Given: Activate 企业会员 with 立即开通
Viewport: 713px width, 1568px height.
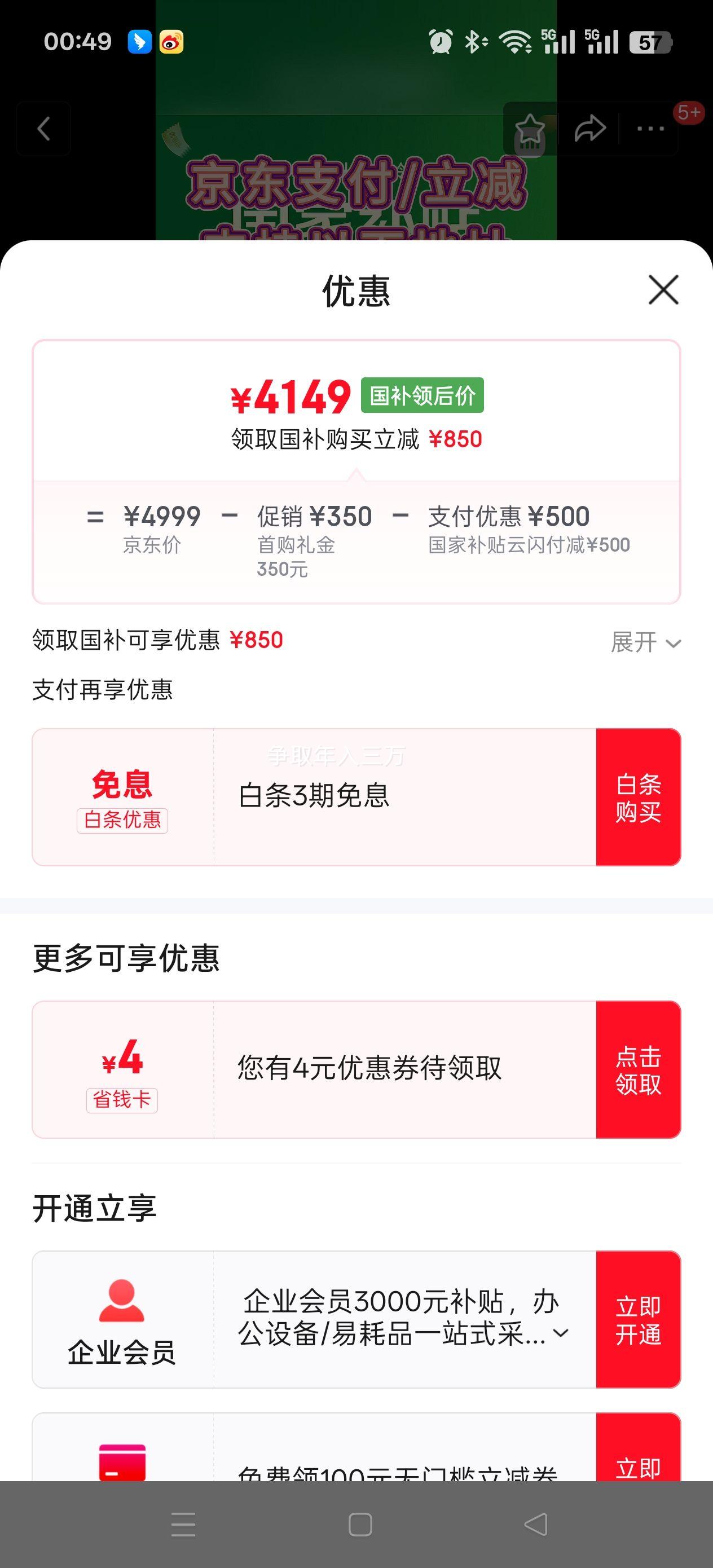Looking at the screenshot, I should pos(637,1320).
